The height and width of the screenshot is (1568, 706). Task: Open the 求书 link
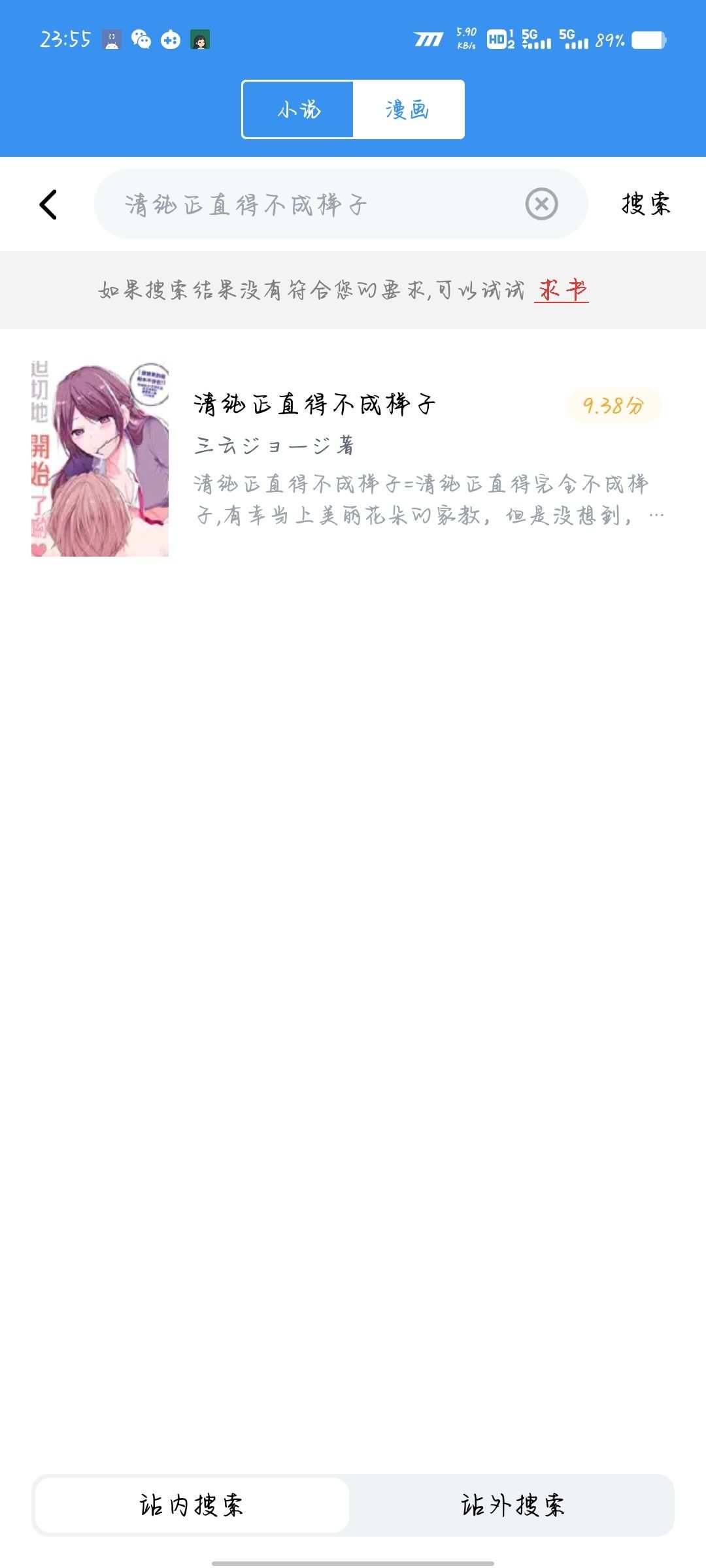click(561, 290)
